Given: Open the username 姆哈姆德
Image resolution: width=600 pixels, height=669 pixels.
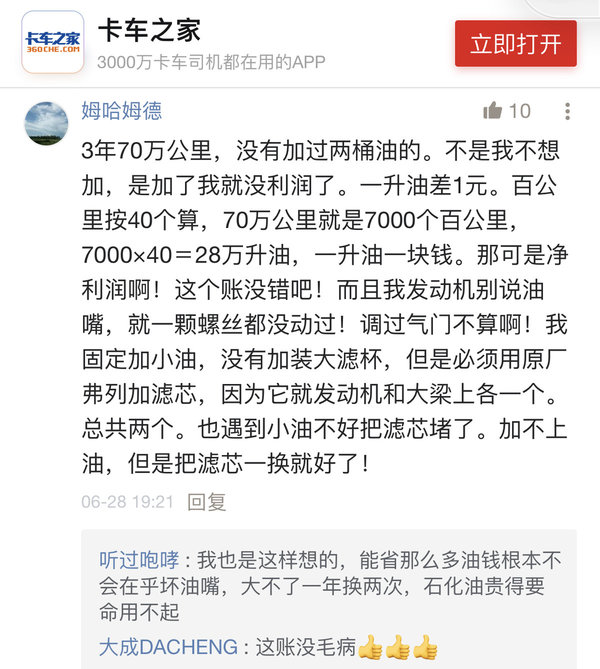Looking at the screenshot, I should pos(121,110).
